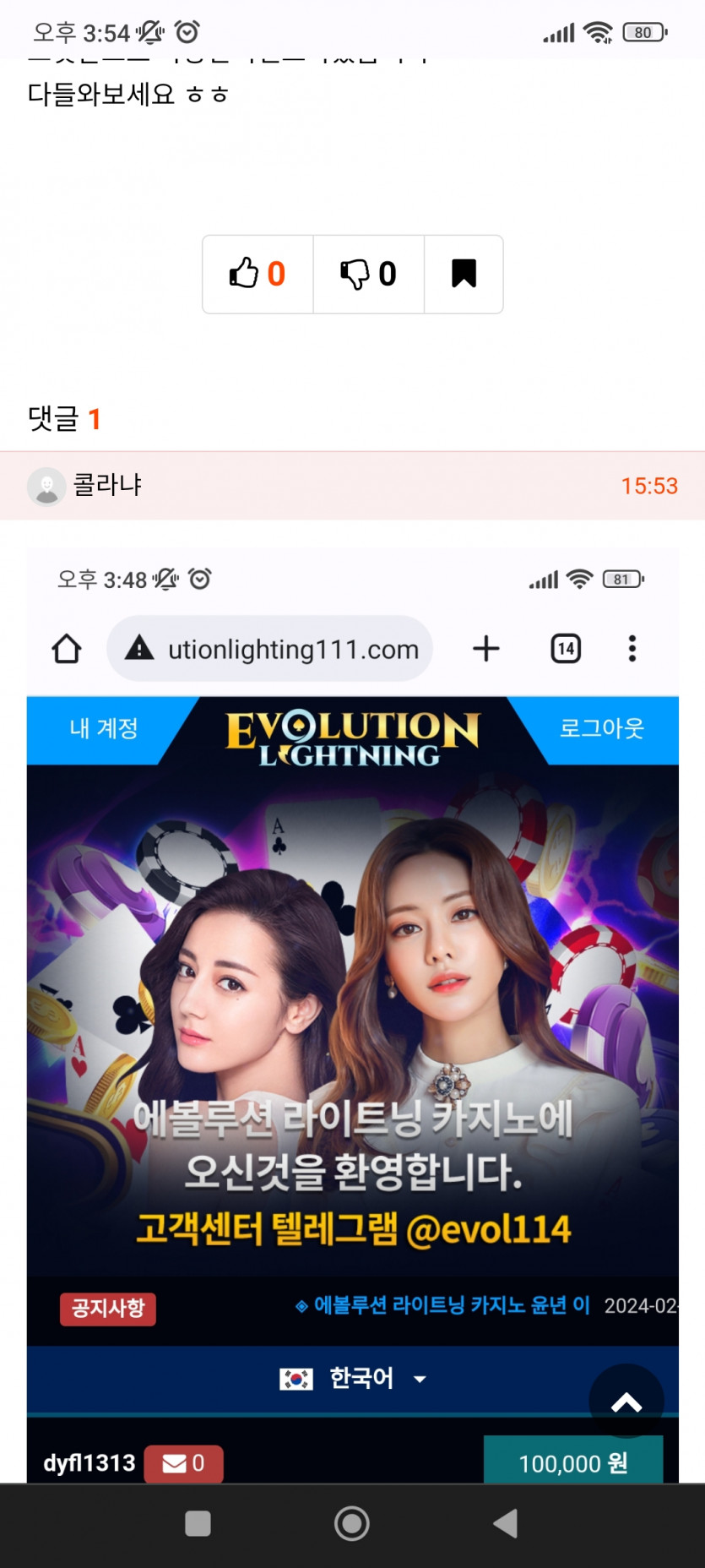Image resolution: width=705 pixels, height=1568 pixels.
Task: Bookmark this post
Action: point(464,274)
